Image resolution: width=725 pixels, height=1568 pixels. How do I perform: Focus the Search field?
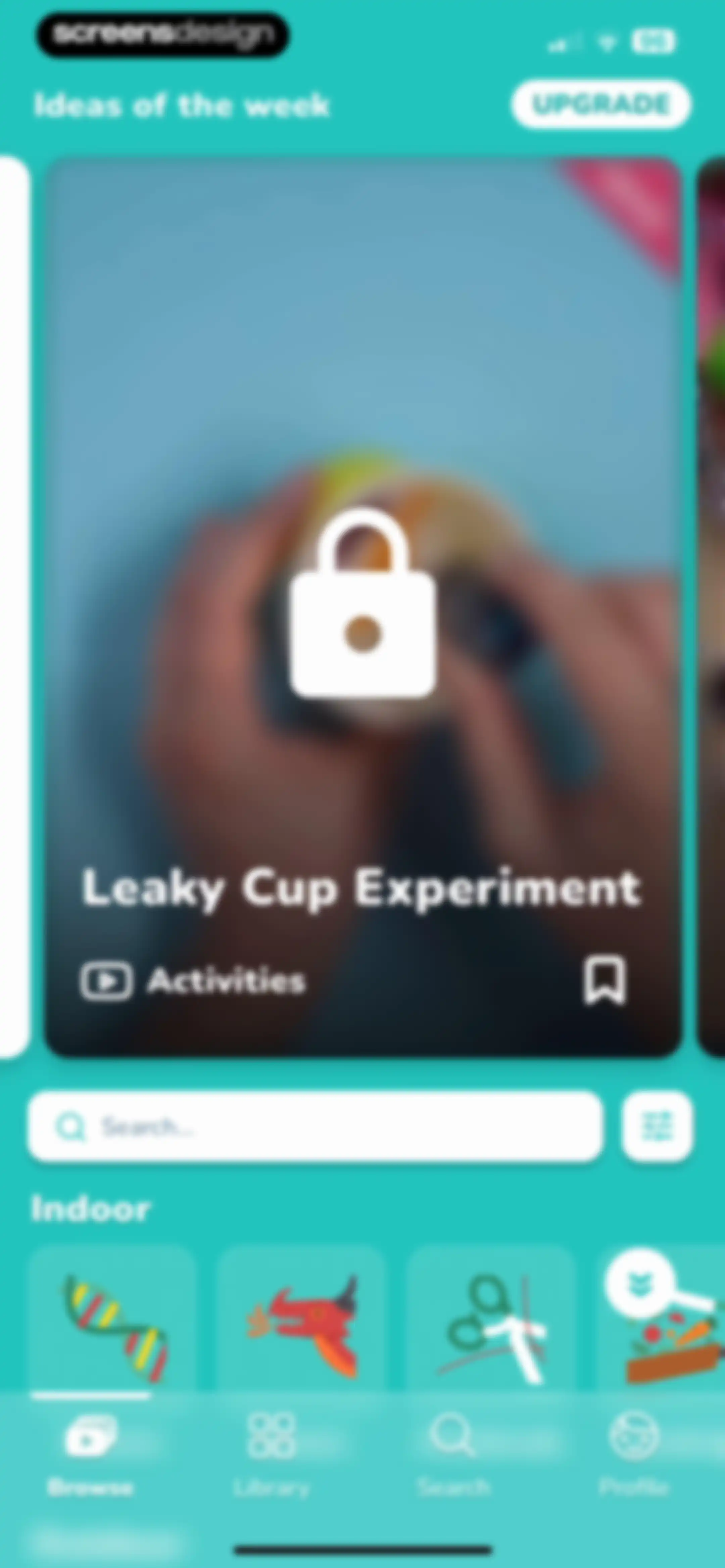pyautogui.click(x=315, y=1127)
